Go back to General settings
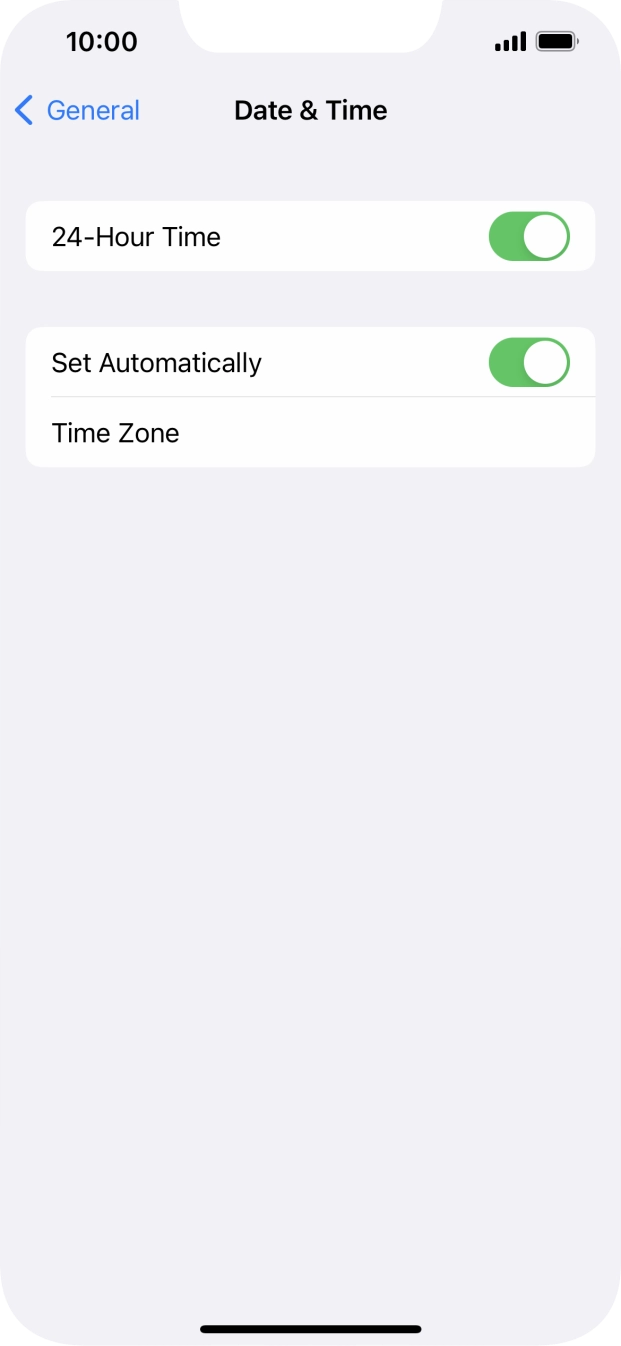Image resolution: width=621 pixels, height=1346 pixels. (77, 110)
